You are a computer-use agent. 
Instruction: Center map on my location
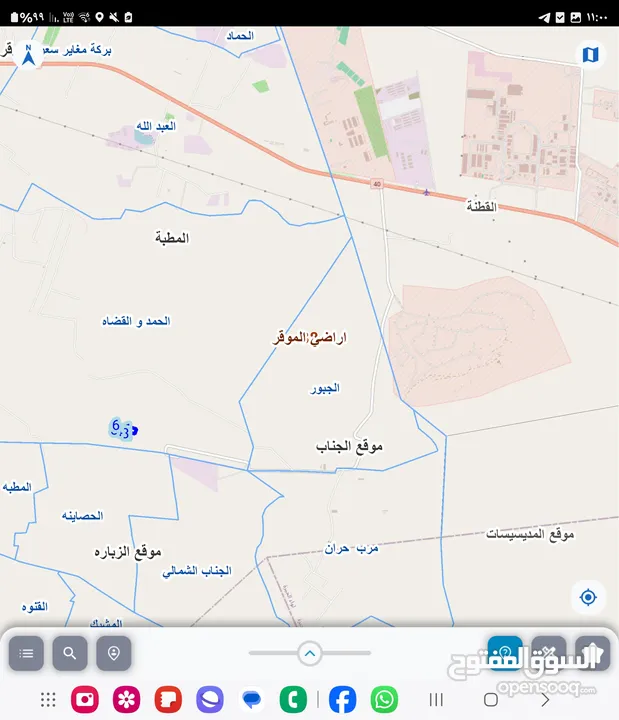point(588,597)
